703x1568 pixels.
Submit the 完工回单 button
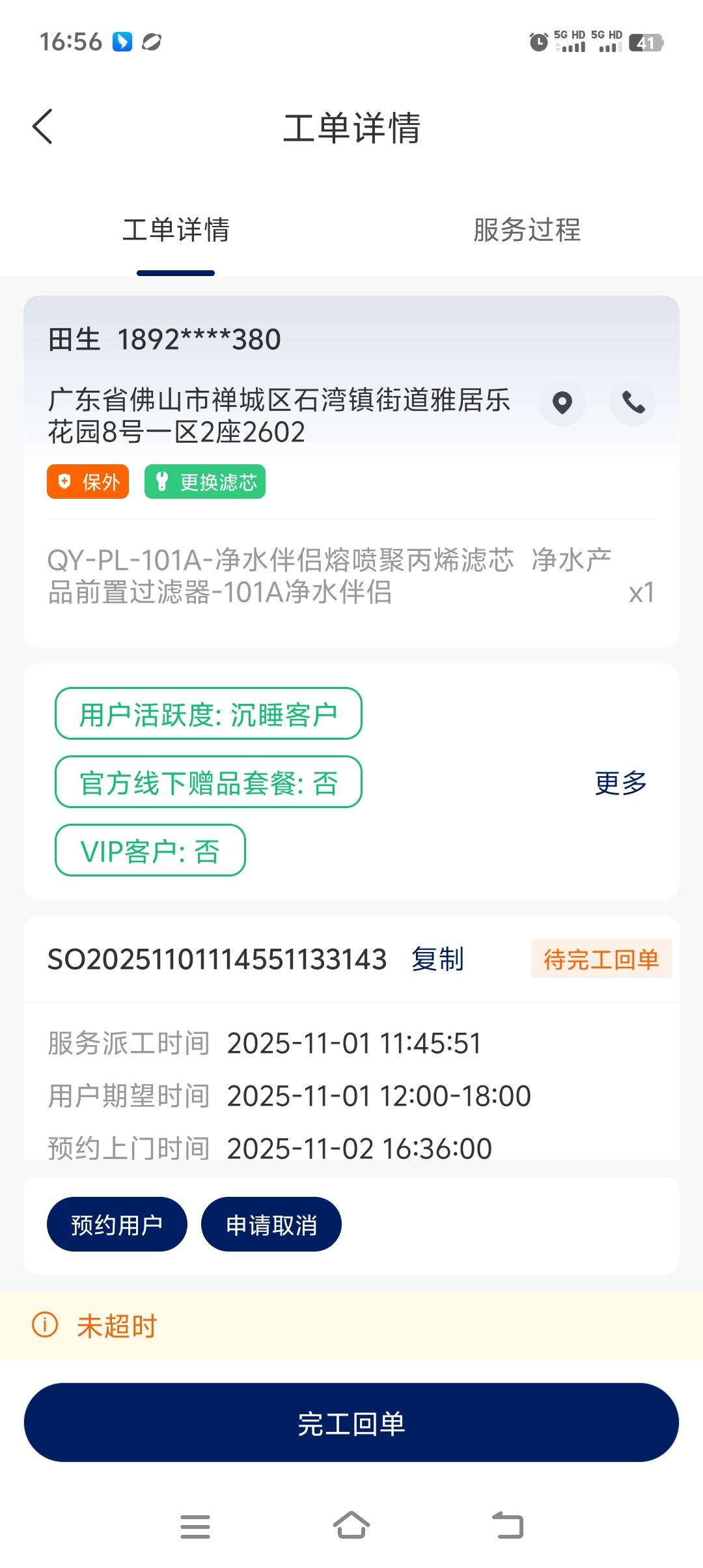click(x=351, y=1423)
